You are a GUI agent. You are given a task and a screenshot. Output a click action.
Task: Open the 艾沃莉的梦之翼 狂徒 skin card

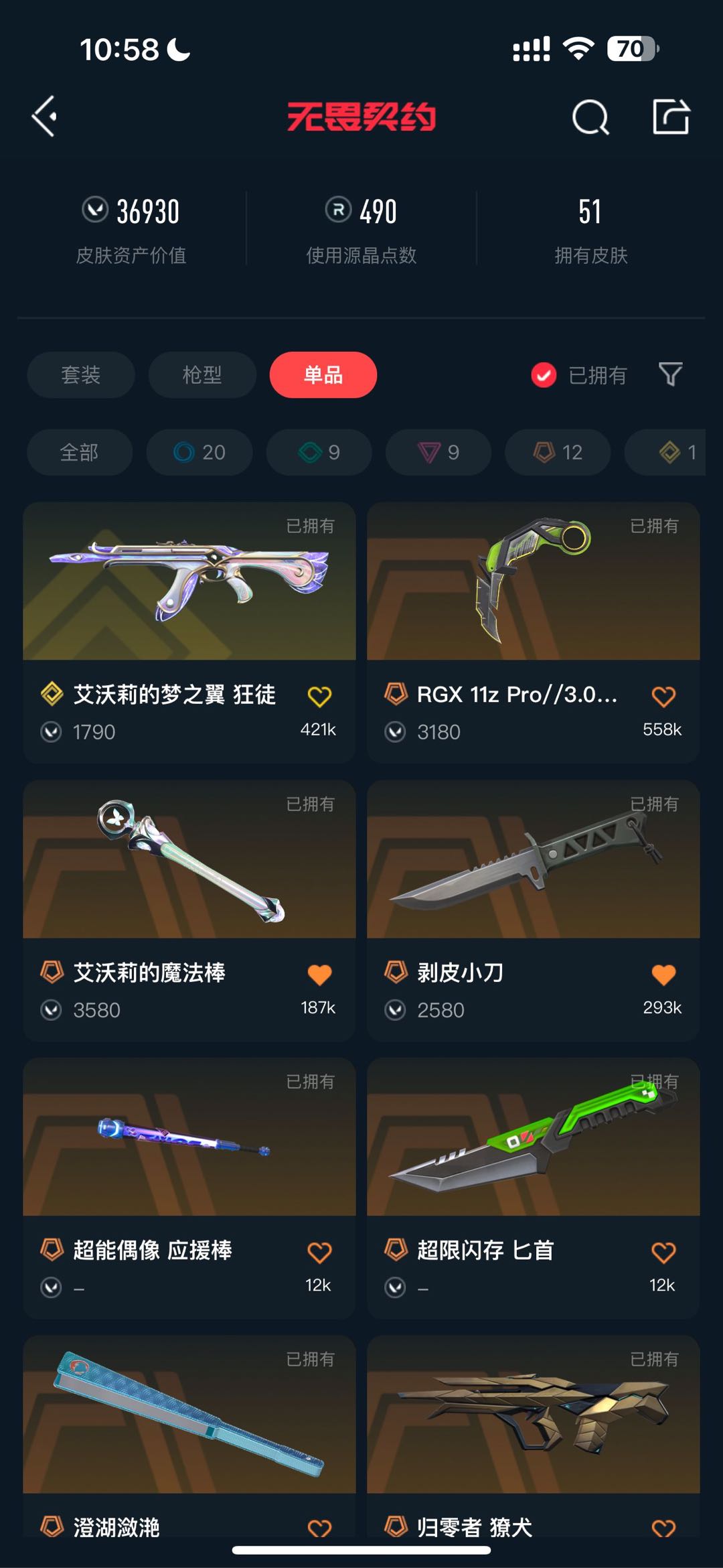point(189,581)
